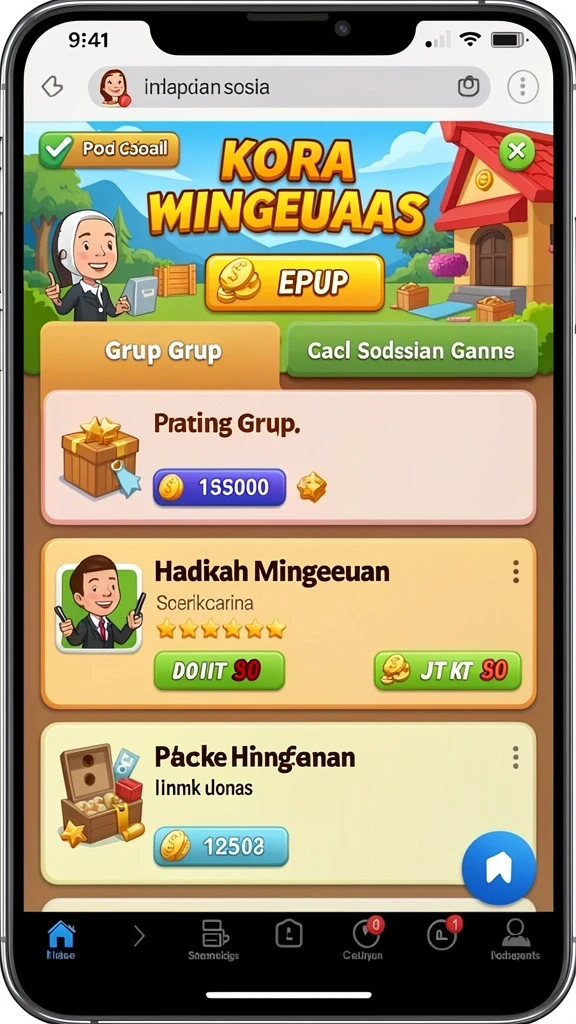Tap the Pod Csoall checkmark button
Image resolution: width=576 pixels, height=1024 pixels.
point(110,150)
